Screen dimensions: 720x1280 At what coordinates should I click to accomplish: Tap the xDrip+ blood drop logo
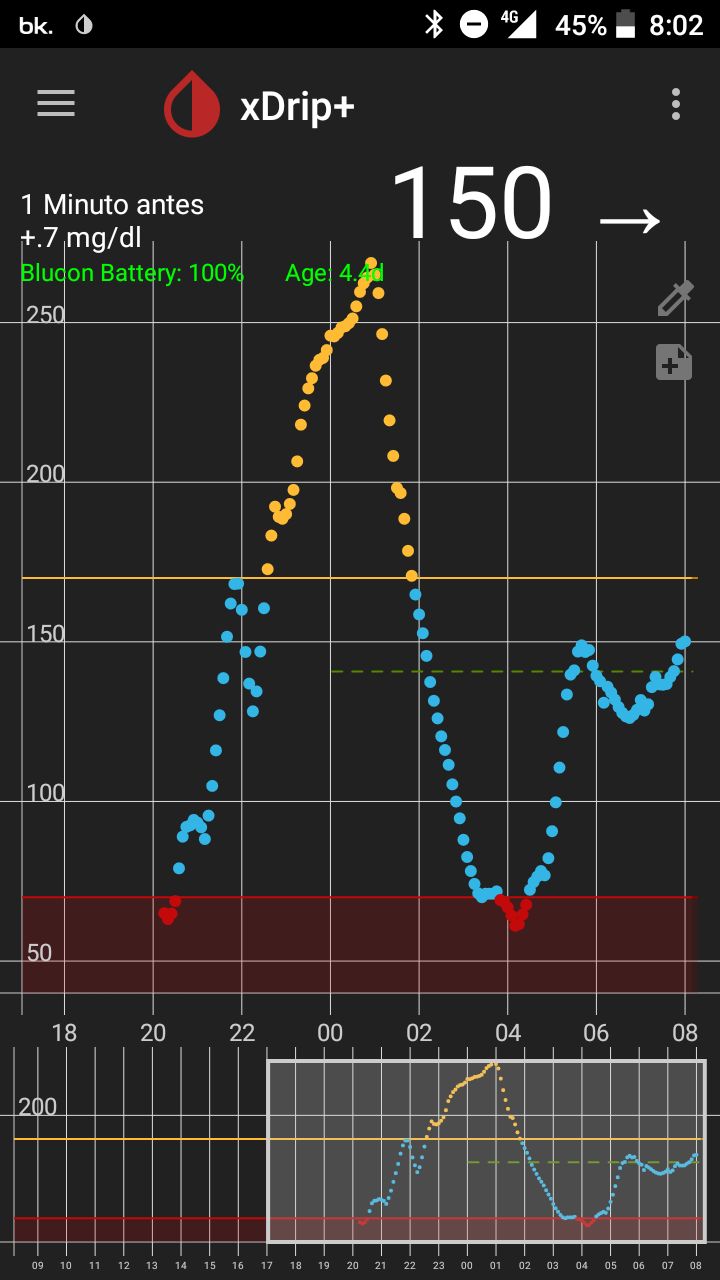click(191, 103)
